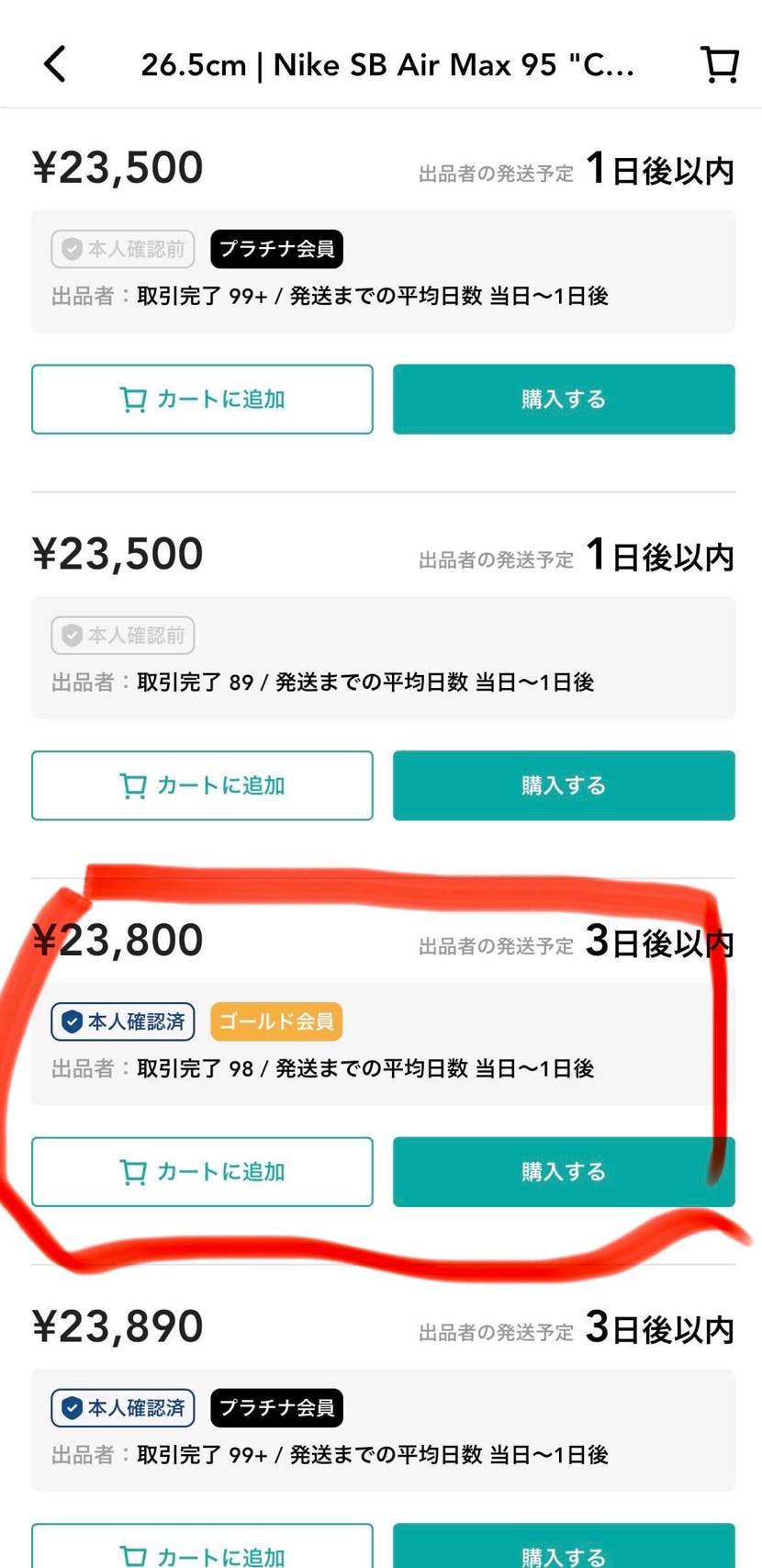Image resolution: width=762 pixels, height=1568 pixels.
Task: Tap the 本人確認済 badge on the ¥23,800 listing
Action: point(122,1021)
